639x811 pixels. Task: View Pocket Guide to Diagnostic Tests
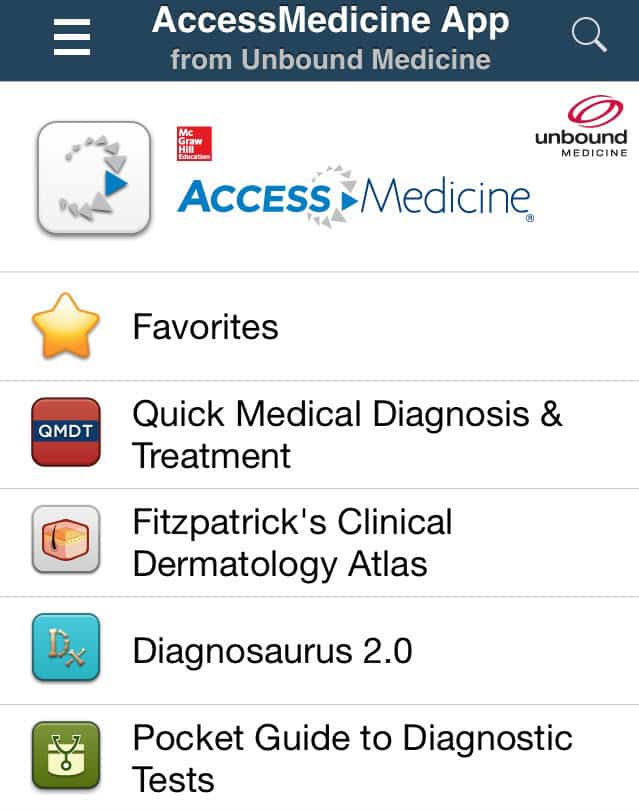point(352,758)
